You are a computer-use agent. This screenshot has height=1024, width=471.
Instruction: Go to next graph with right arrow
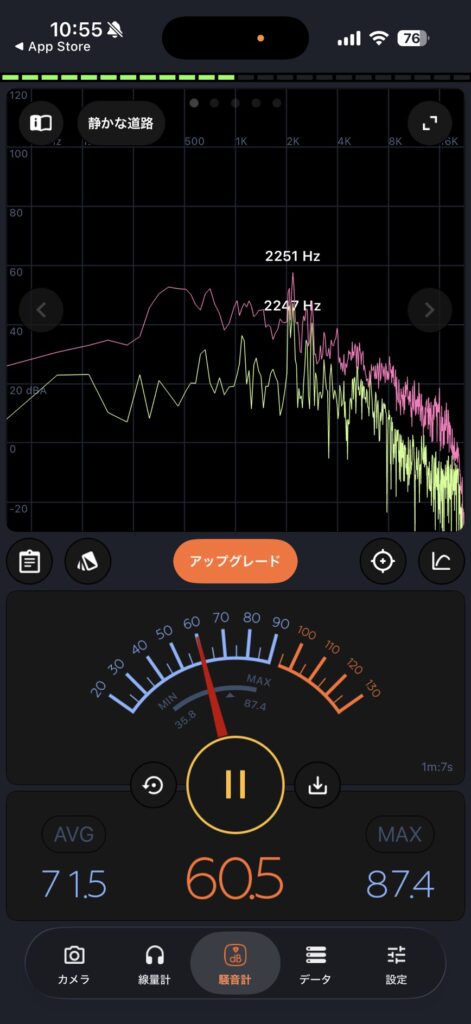tap(429, 310)
